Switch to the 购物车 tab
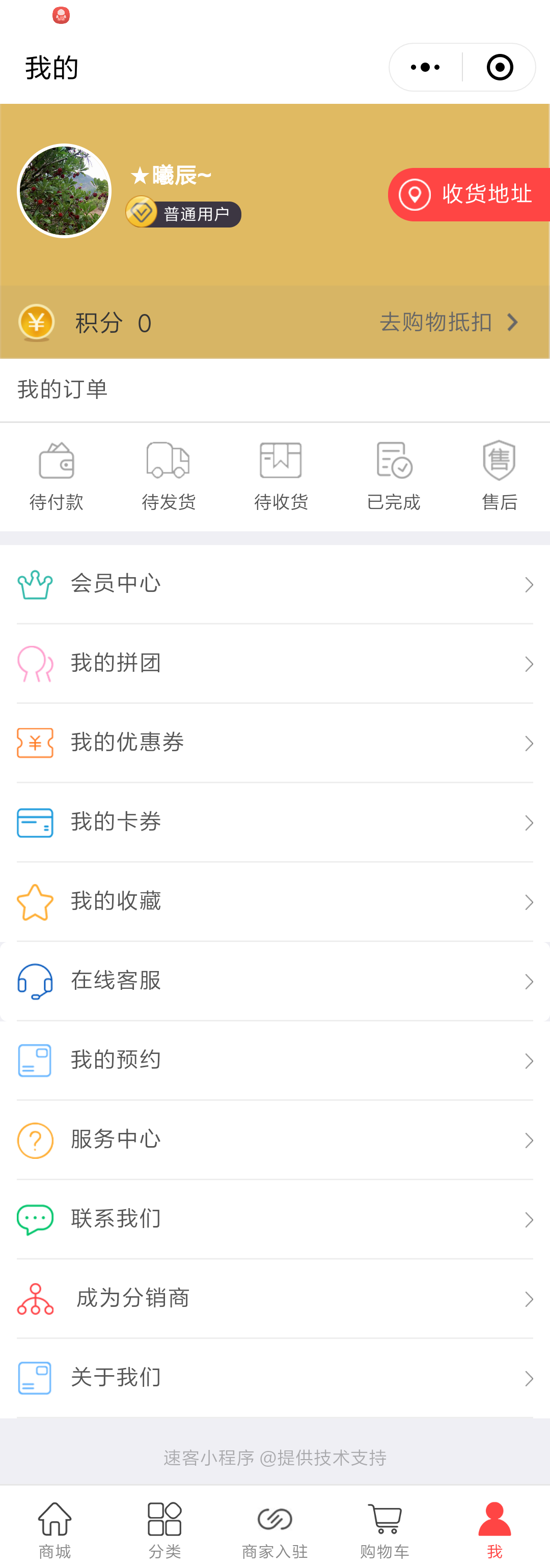Image resolution: width=550 pixels, height=1568 pixels. 384,1529
